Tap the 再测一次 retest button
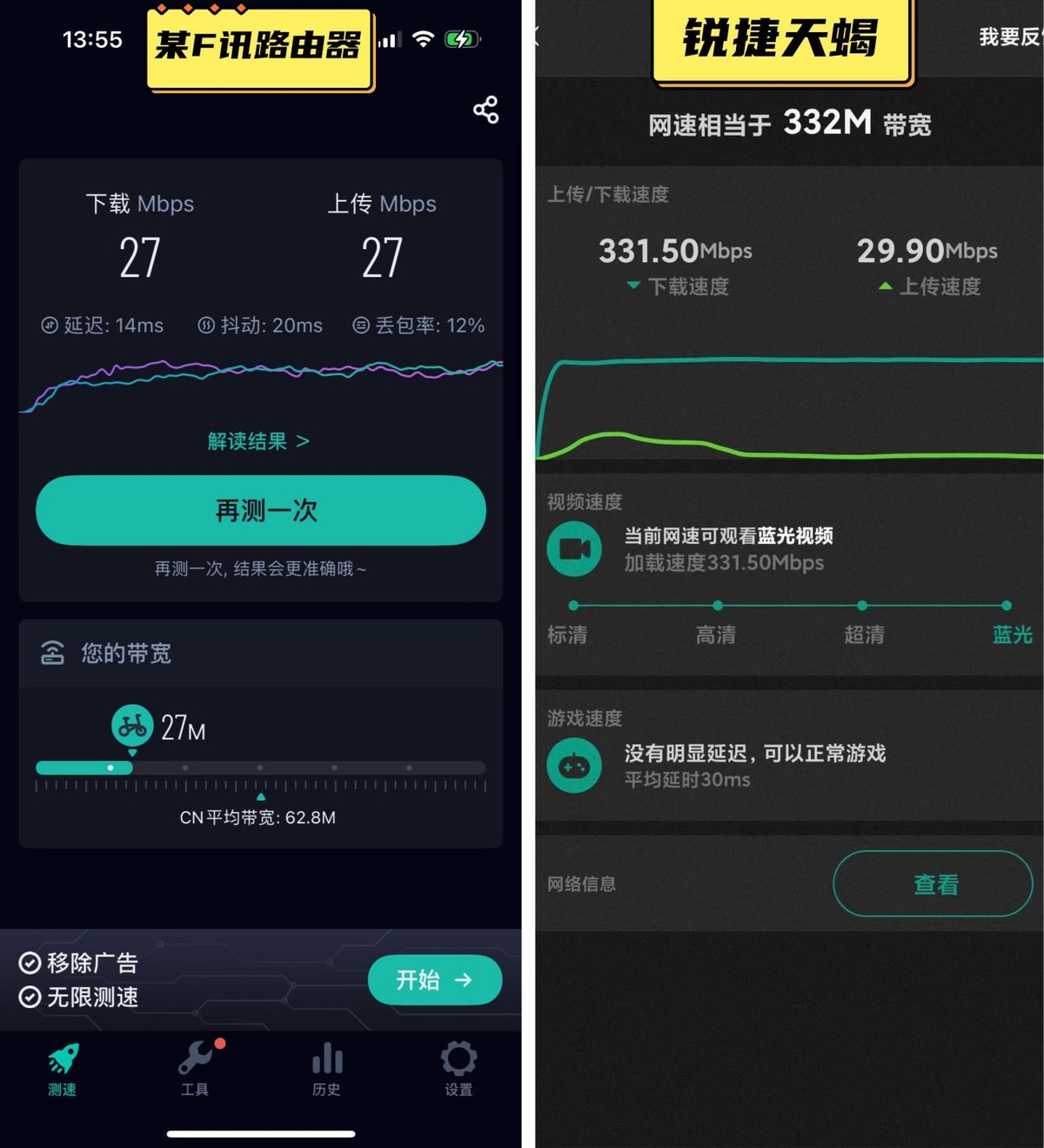Image resolution: width=1044 pixels, height=1148 pixels. coord(260,512)
